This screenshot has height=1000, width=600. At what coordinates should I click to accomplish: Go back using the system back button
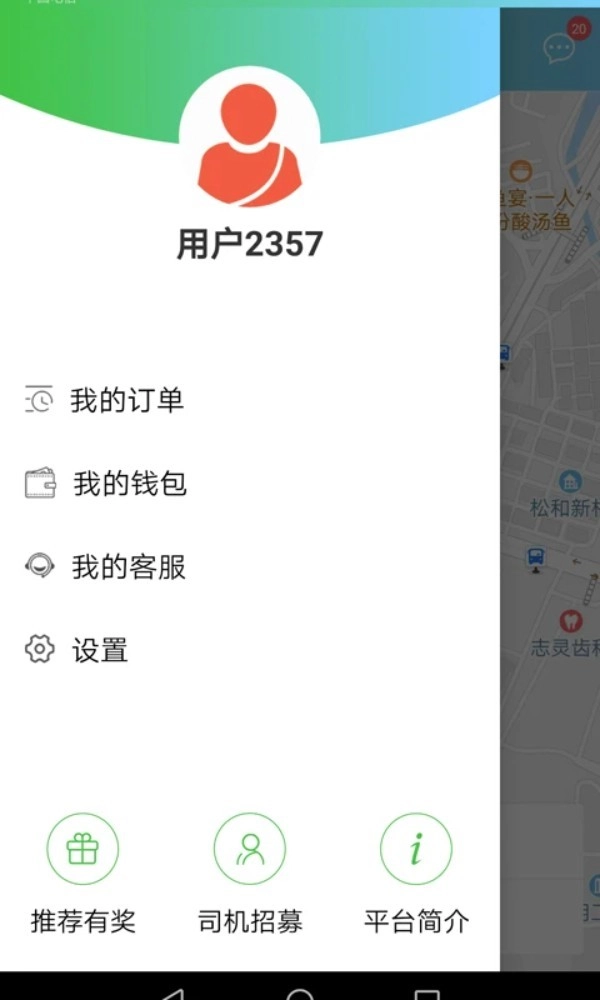[x=173, y=993]
